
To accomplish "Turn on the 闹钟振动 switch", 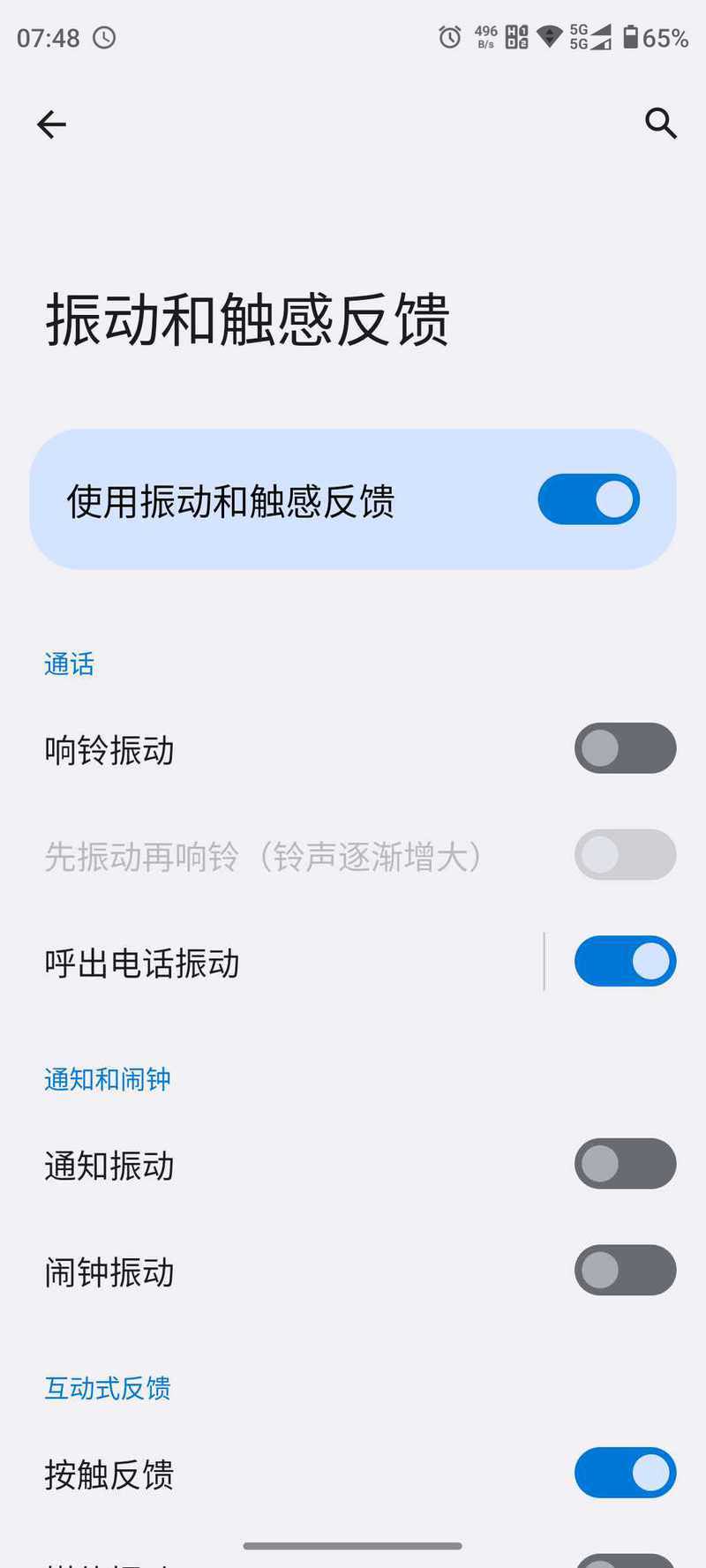I will [625, 1270].
